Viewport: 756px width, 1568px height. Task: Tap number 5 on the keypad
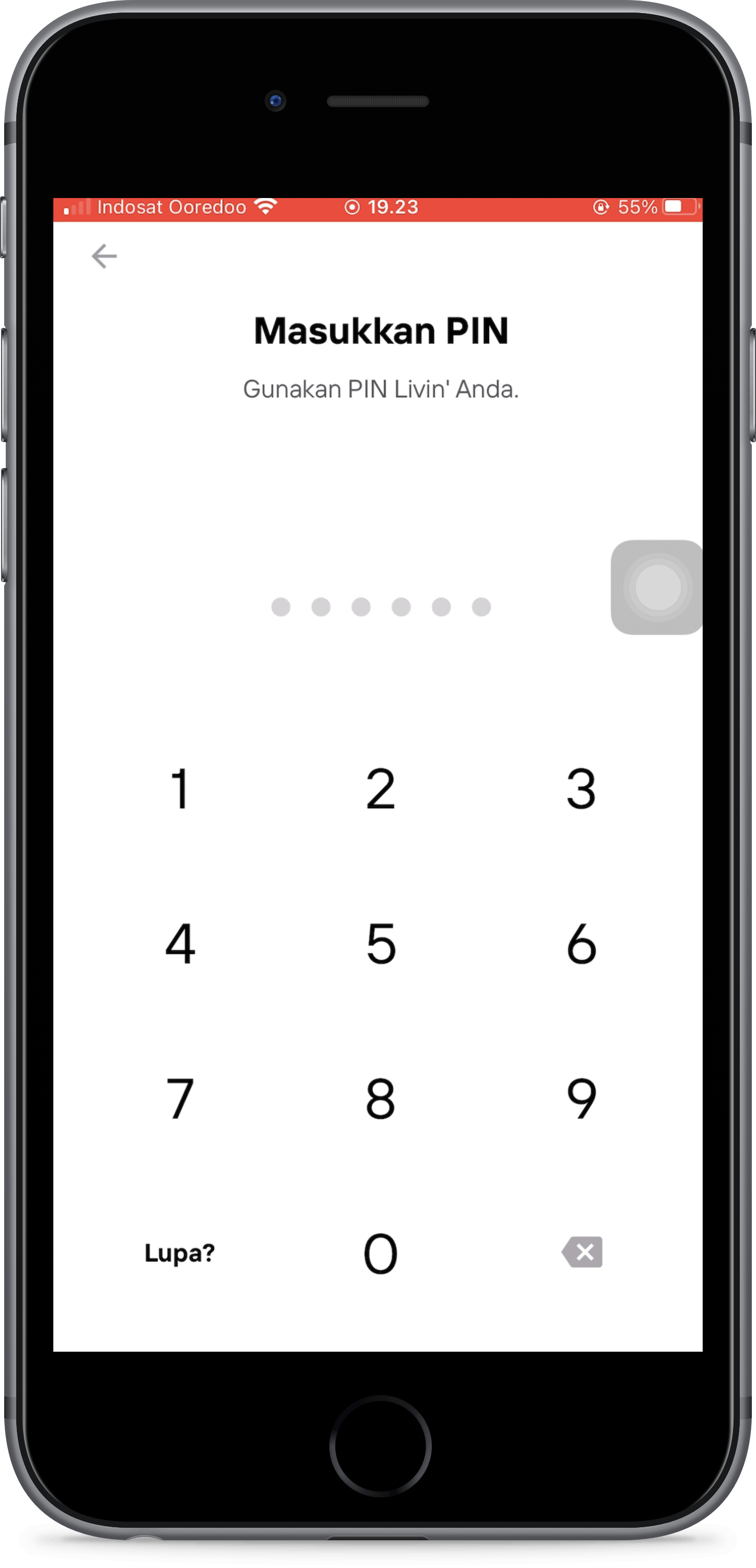click(381, 944)
